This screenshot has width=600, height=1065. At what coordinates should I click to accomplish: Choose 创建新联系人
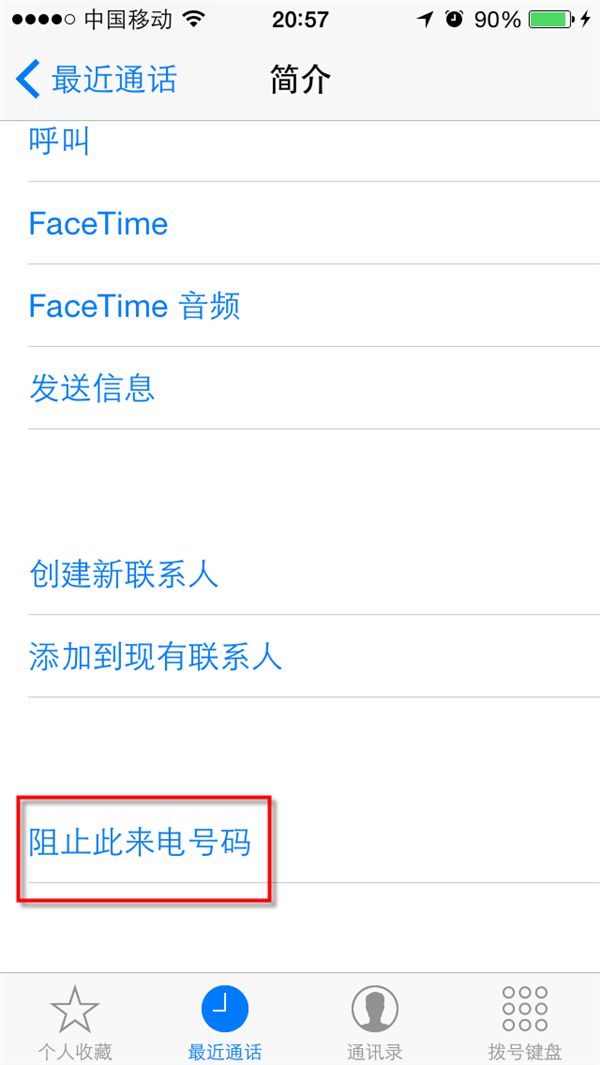point(124,574)
